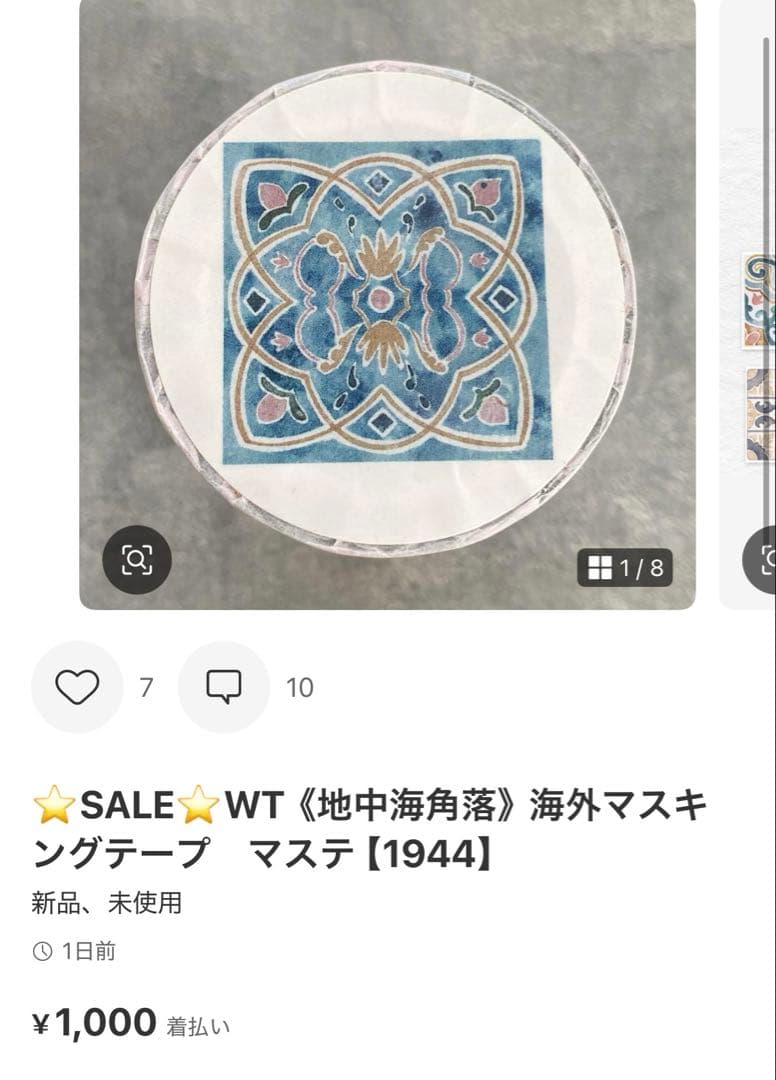Image resolution: width=776 pixels, height=1080 pixels.
Task: Open comments by tapping the count "10"
Action: [300, 687]
